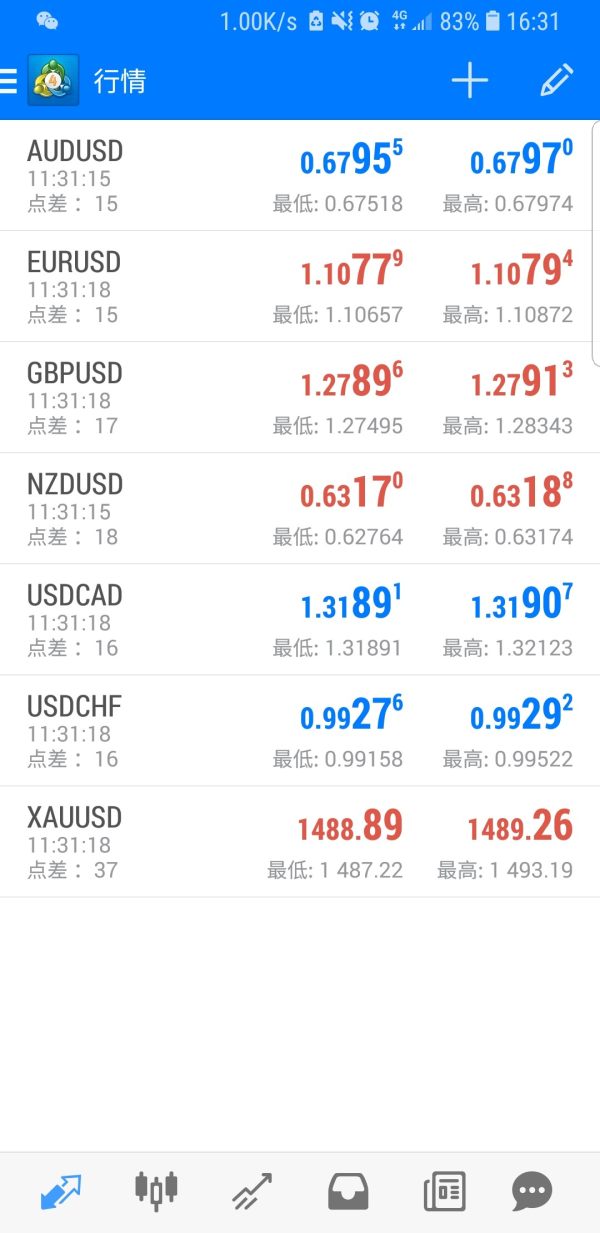Select the EURUSD quote row
This screenshot has height=1233, width=600.
300,287
